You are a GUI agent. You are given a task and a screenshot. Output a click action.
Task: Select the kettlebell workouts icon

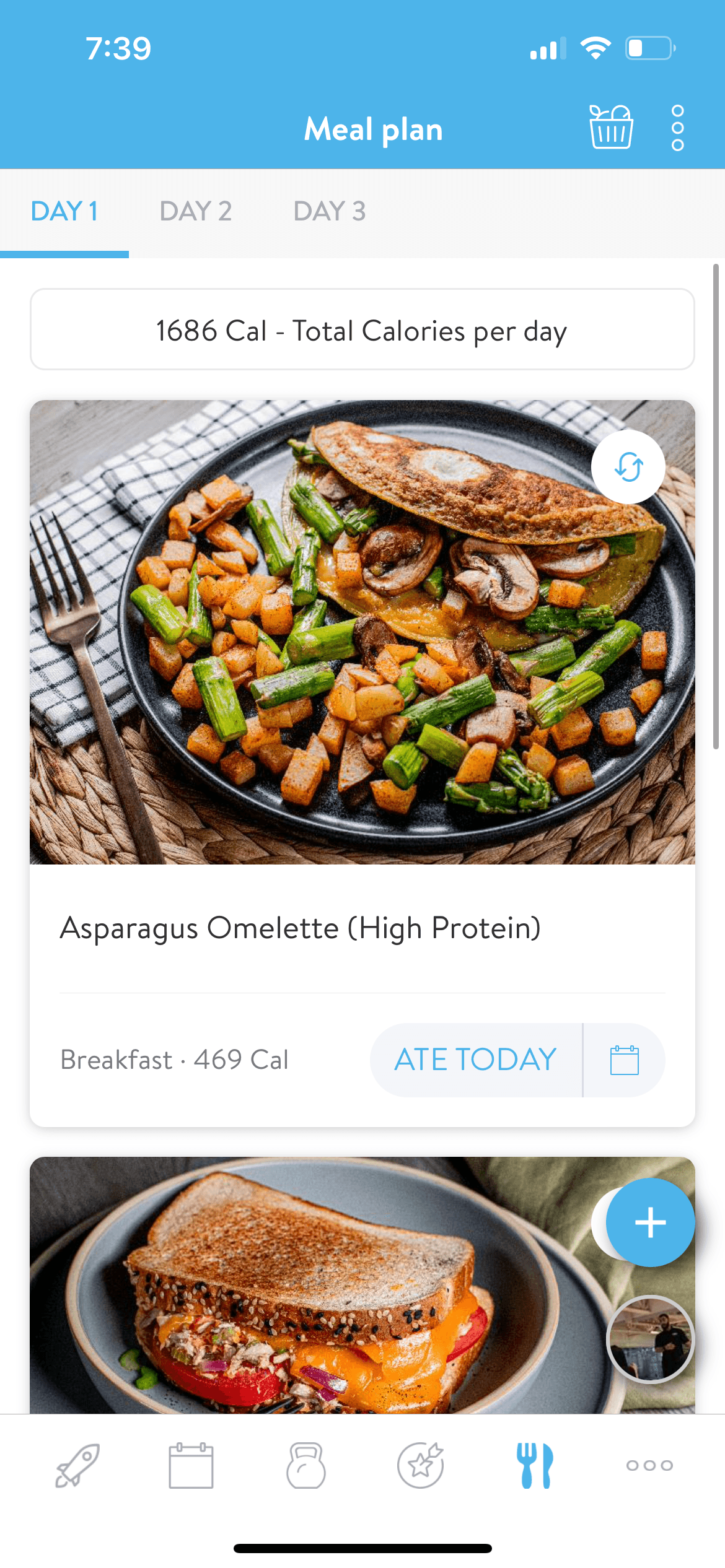[x=305, y=1465]
